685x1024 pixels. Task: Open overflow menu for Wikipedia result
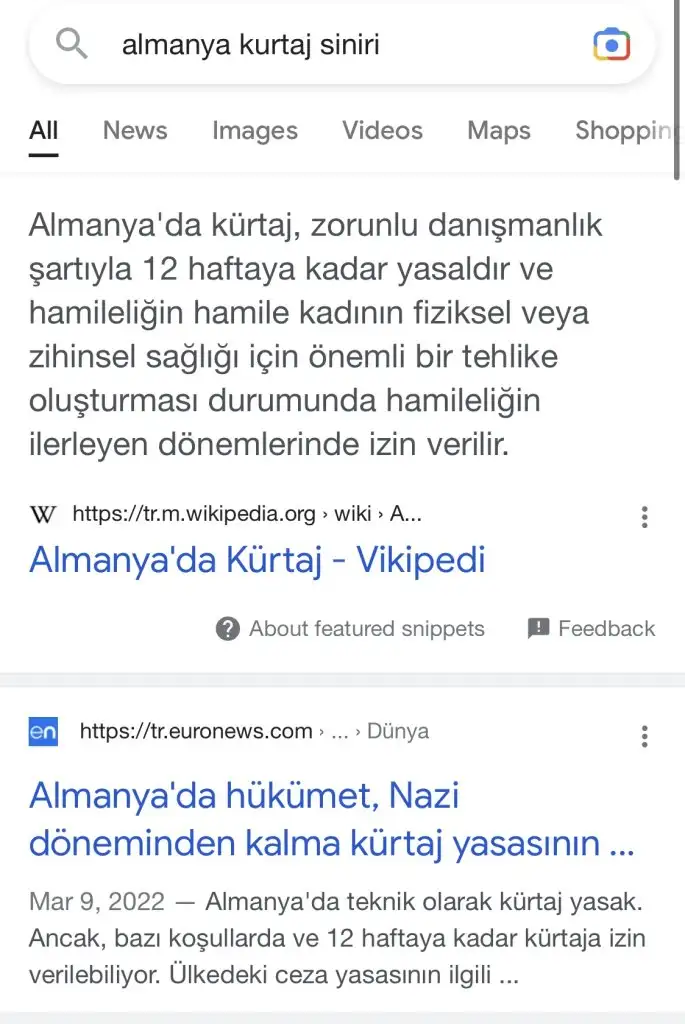point(645,516)
